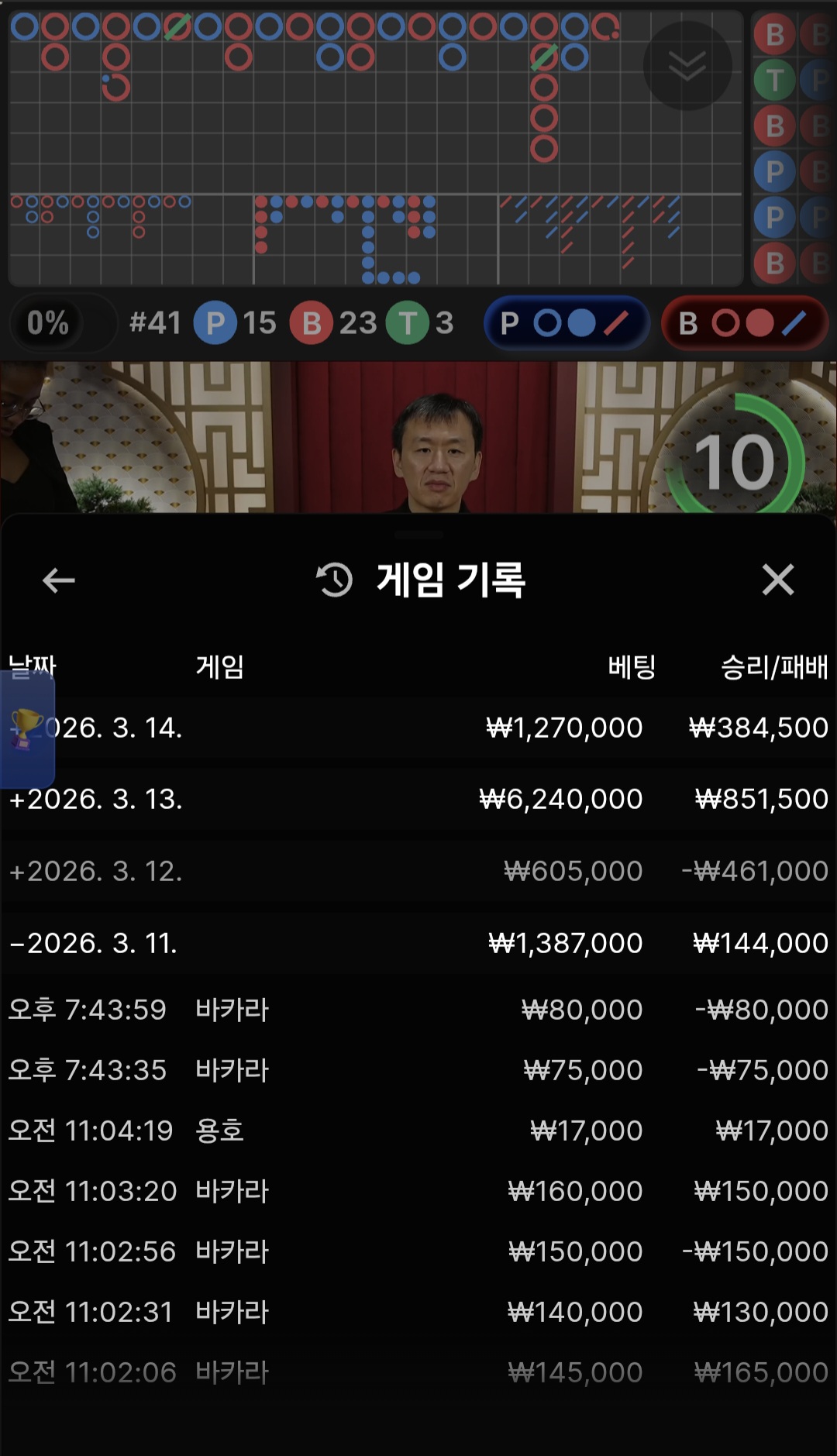
Task: Toggle the red B banker prediction button
Action: 743,323
